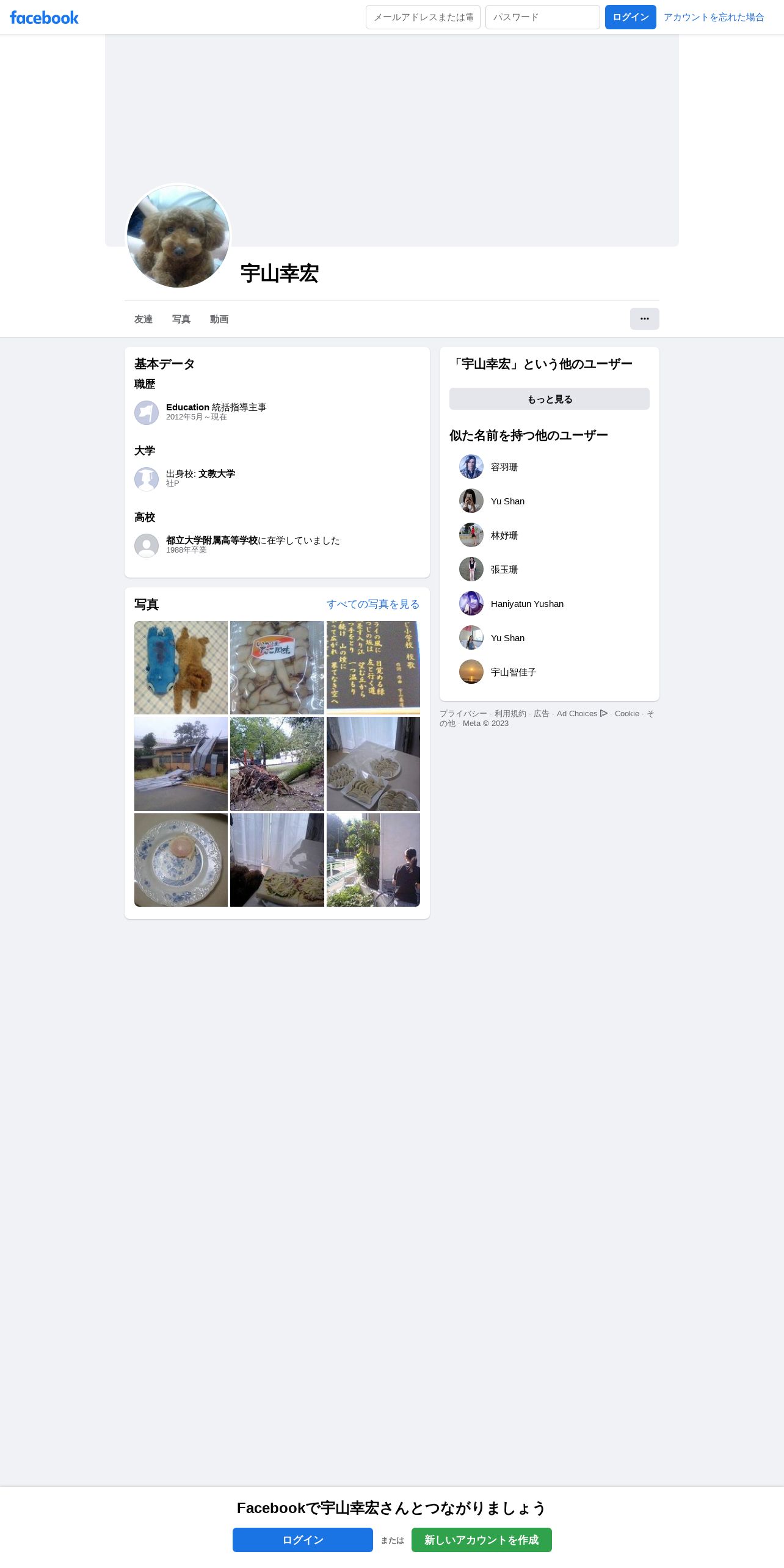784x1568 pixels.
Task: Open the profile of 宇山智佳子
Action: click(514, 672)
